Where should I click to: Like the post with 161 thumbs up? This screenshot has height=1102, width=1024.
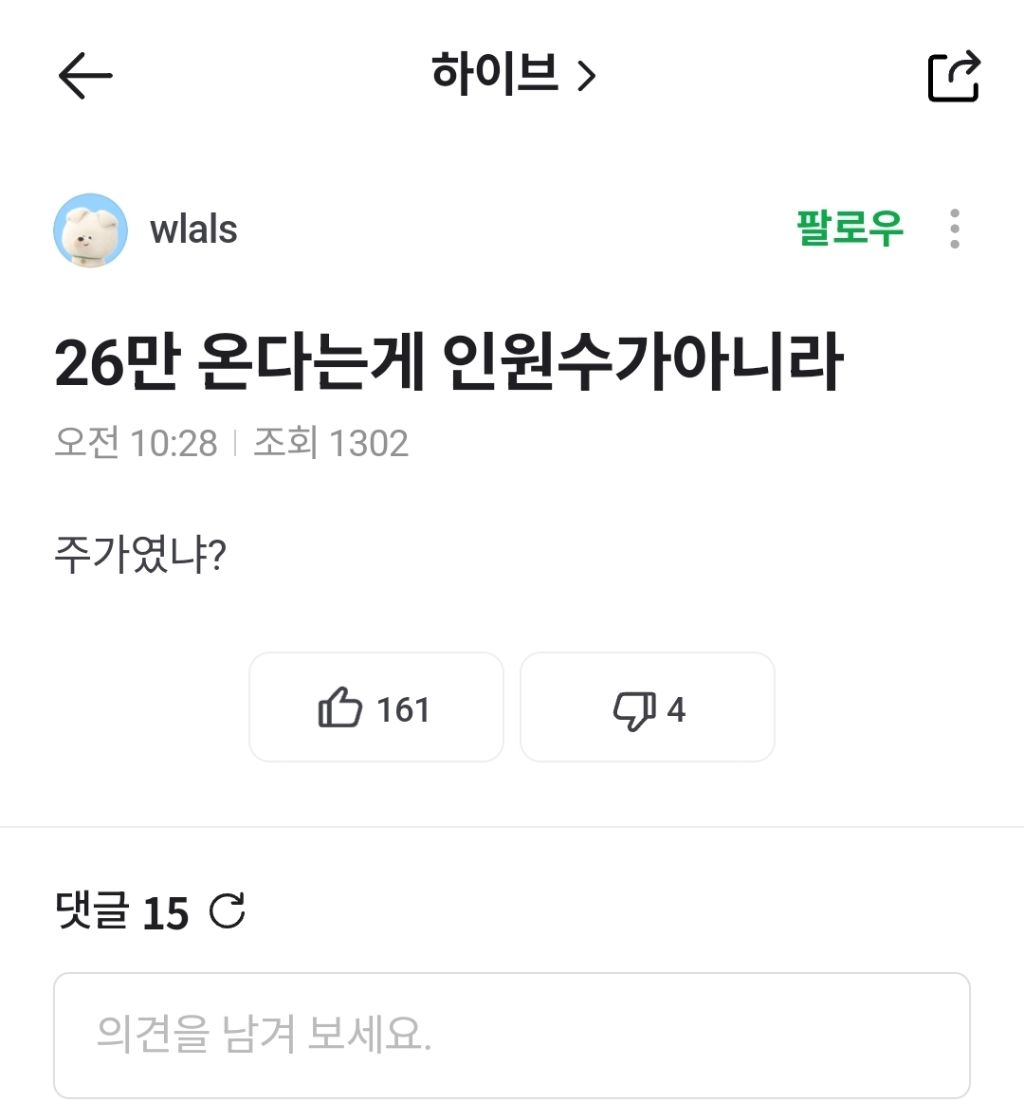376,707
